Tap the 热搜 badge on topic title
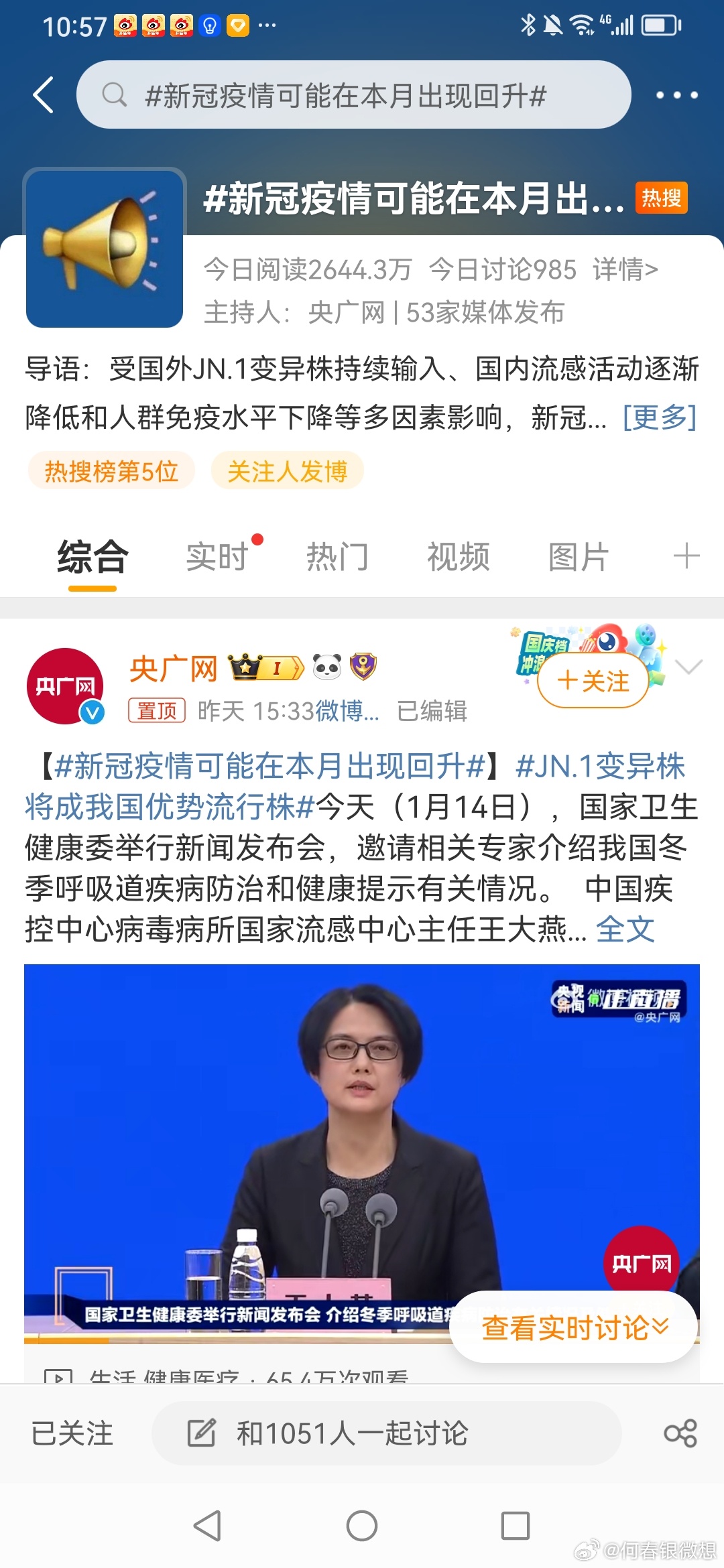Viewport: 724px width, 1568px height. [660, 198]
